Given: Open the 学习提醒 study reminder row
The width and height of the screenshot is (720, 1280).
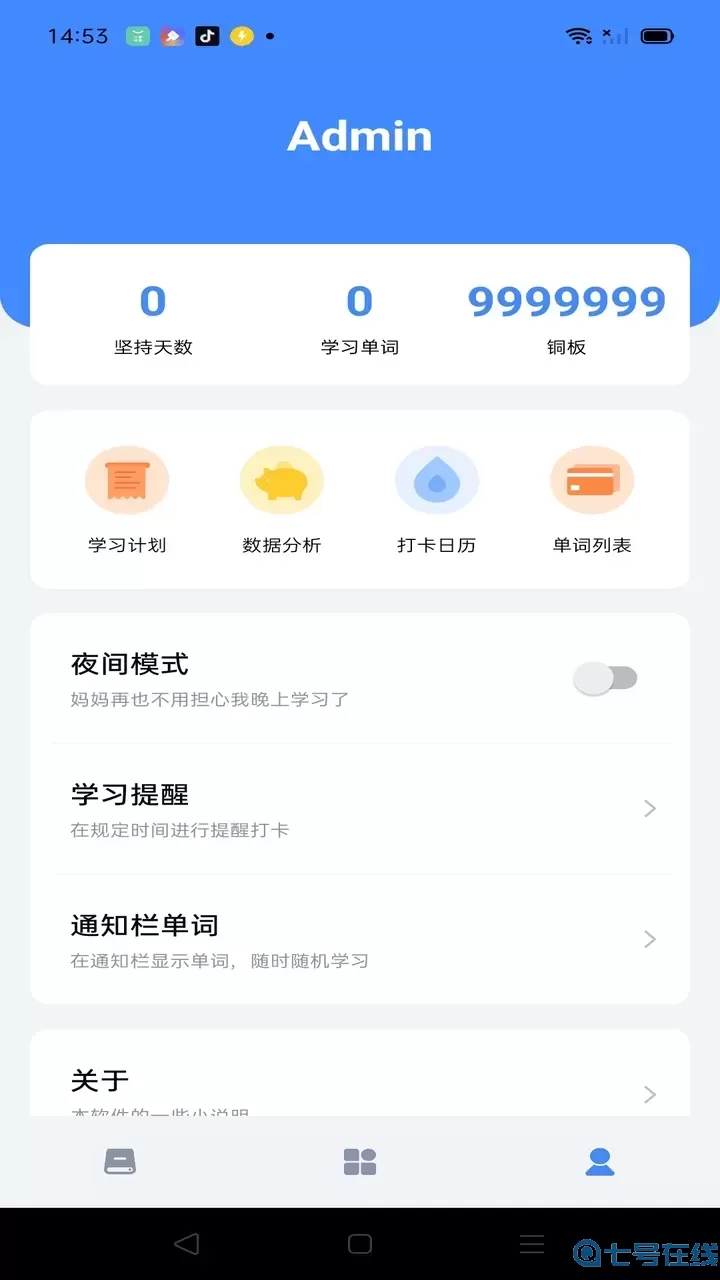Looking at the screenshot, I should [360, 808].
